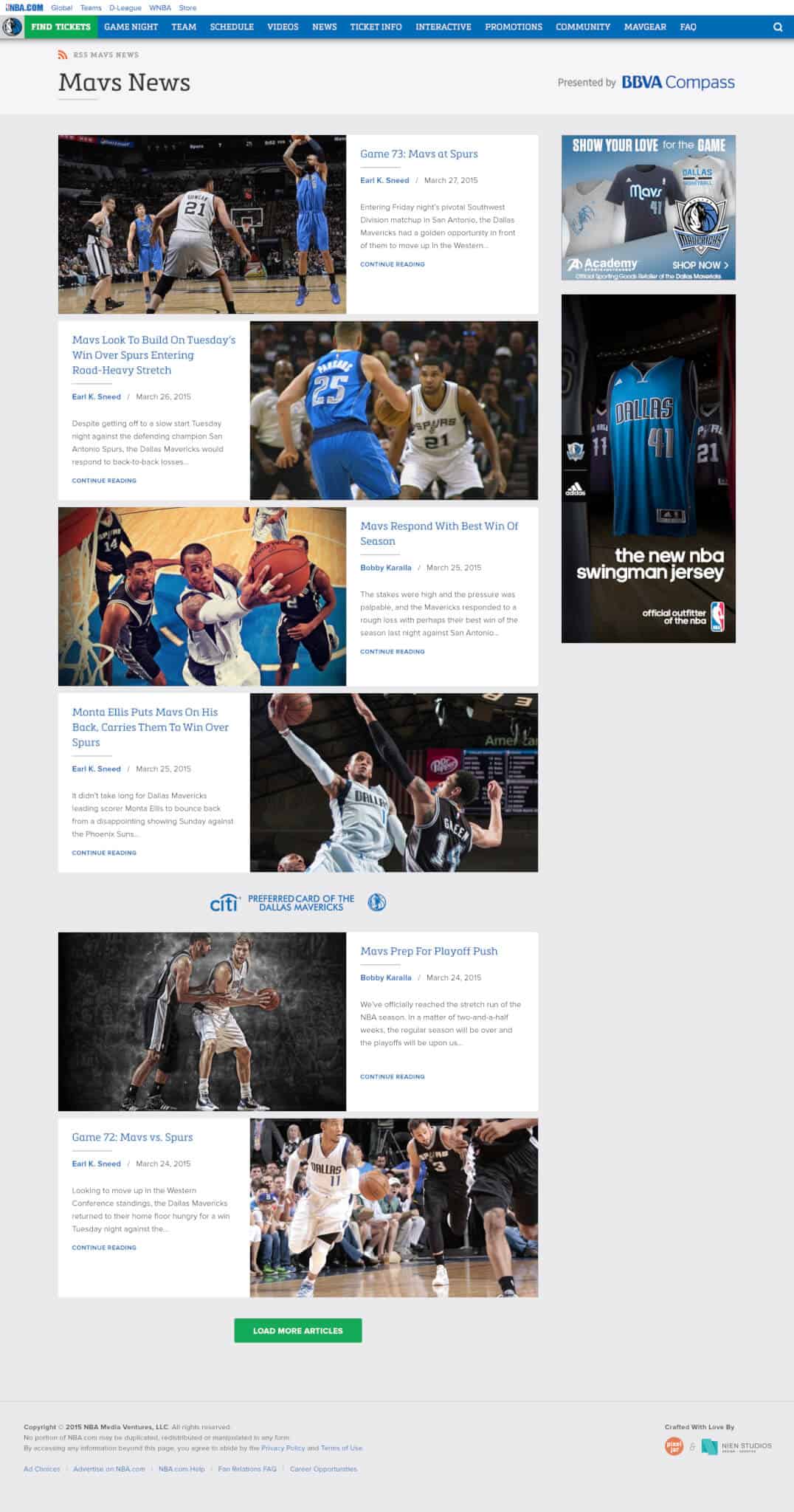The image size is (794, 1512).
Task: Open the NBA swingman jersey ad
Action: (648, 469)
